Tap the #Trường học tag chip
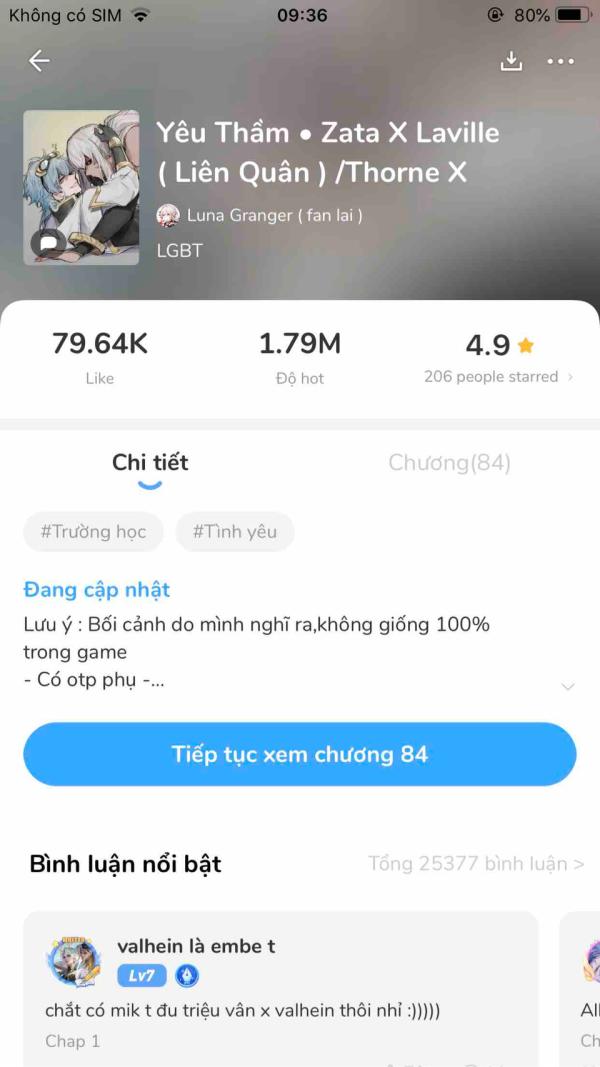The width and height of the screenshot is (600, 1067). 93,531
